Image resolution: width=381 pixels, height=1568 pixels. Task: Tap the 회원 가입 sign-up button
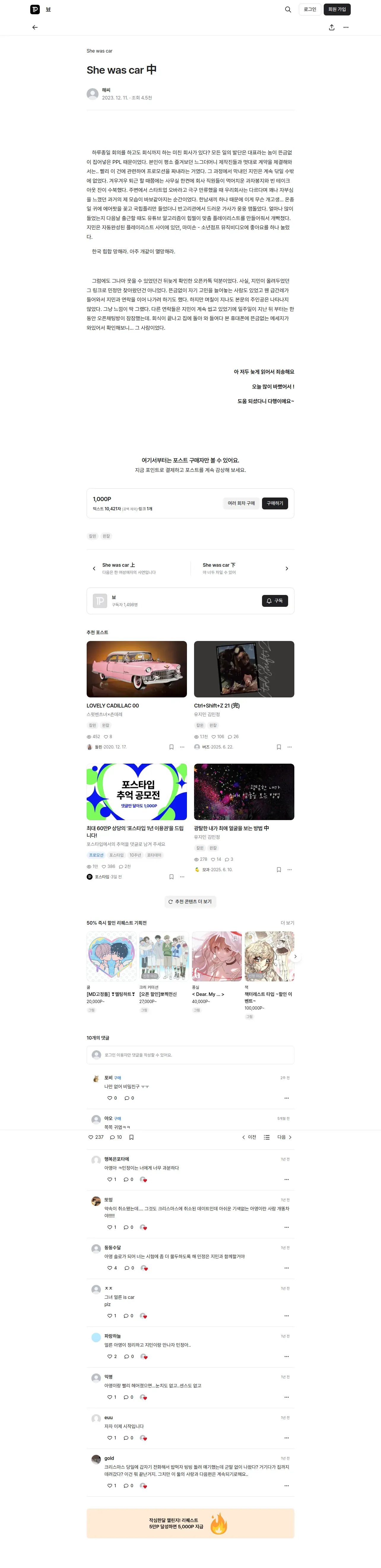tap(337, 9)
